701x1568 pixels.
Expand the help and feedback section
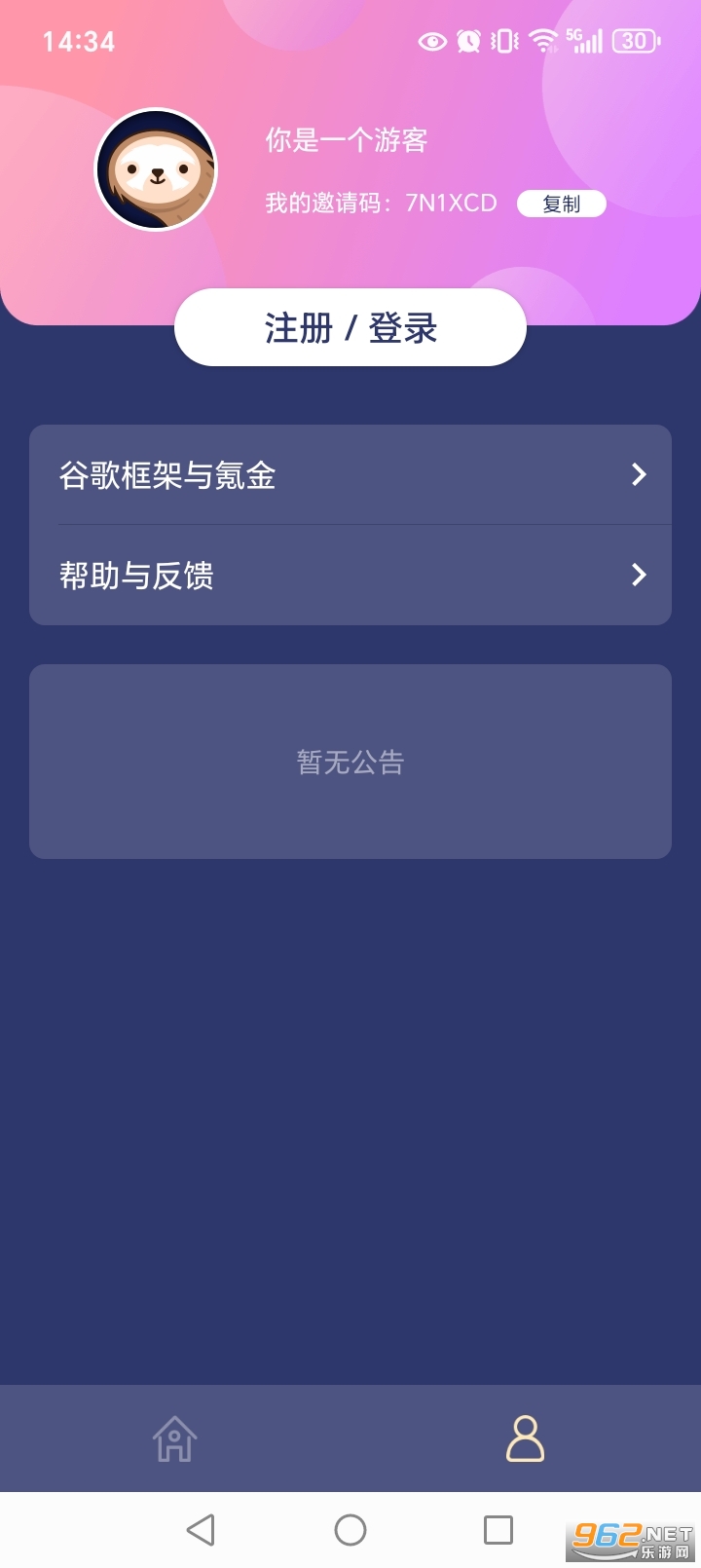click(350, 576)
